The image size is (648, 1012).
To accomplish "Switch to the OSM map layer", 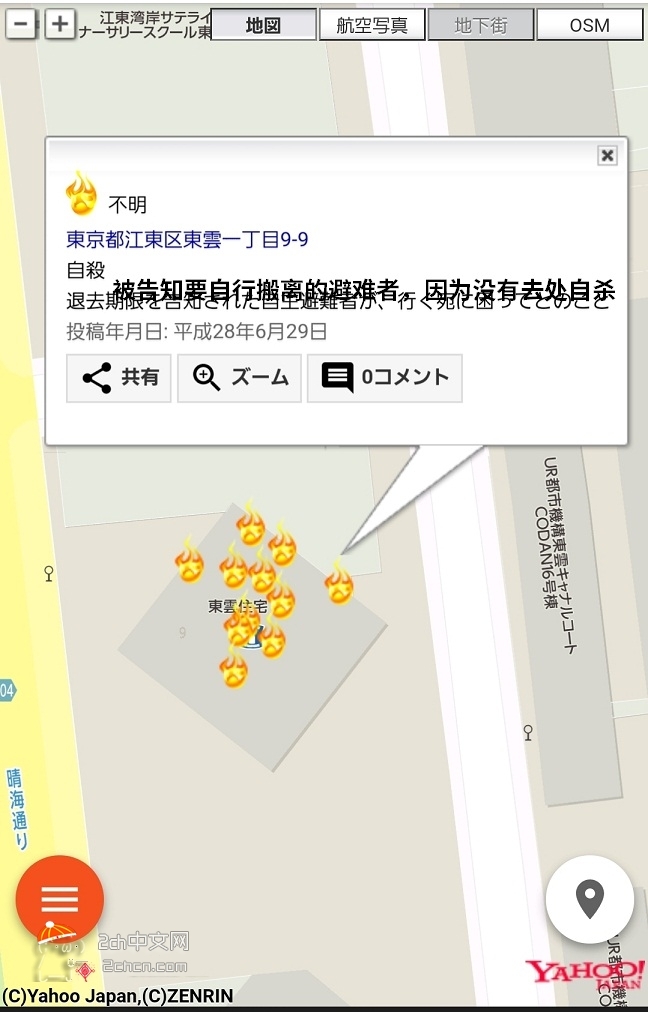I will (x=589, y=25).
